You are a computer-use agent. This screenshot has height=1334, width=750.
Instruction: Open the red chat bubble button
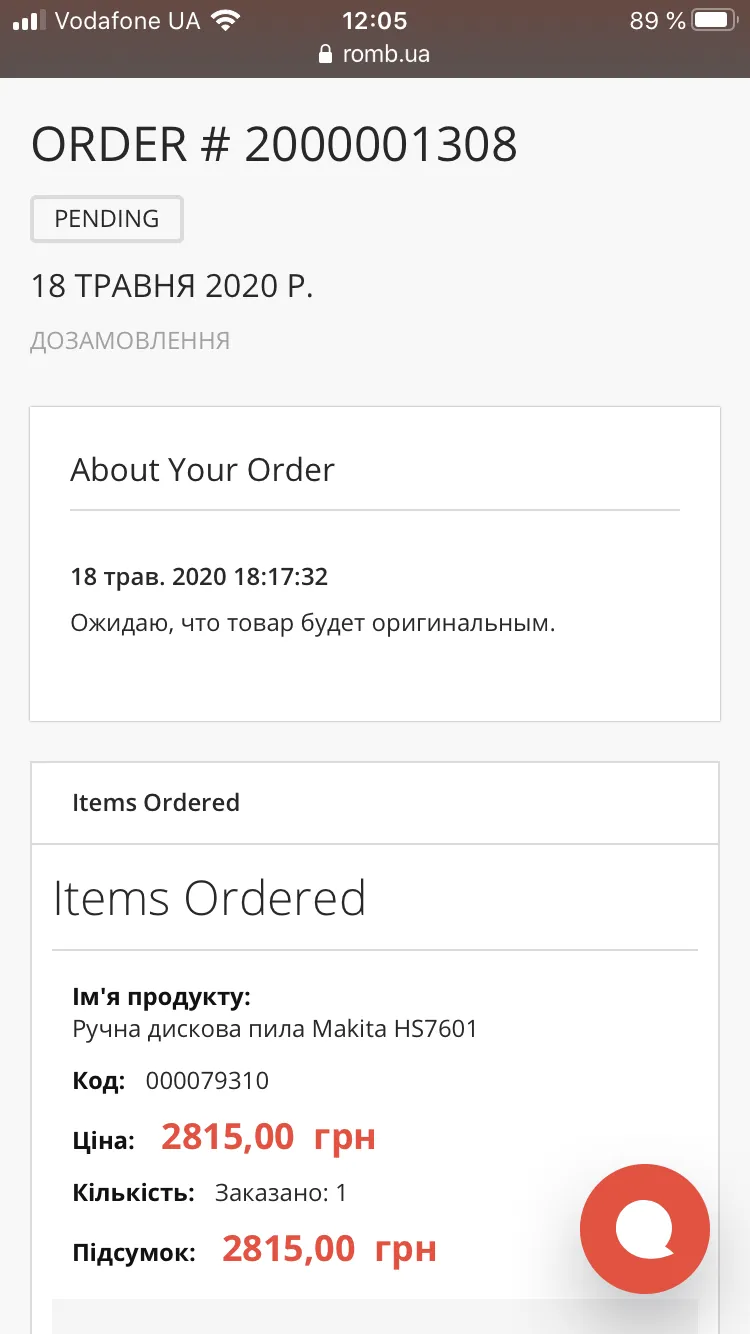coord(645,1229)
